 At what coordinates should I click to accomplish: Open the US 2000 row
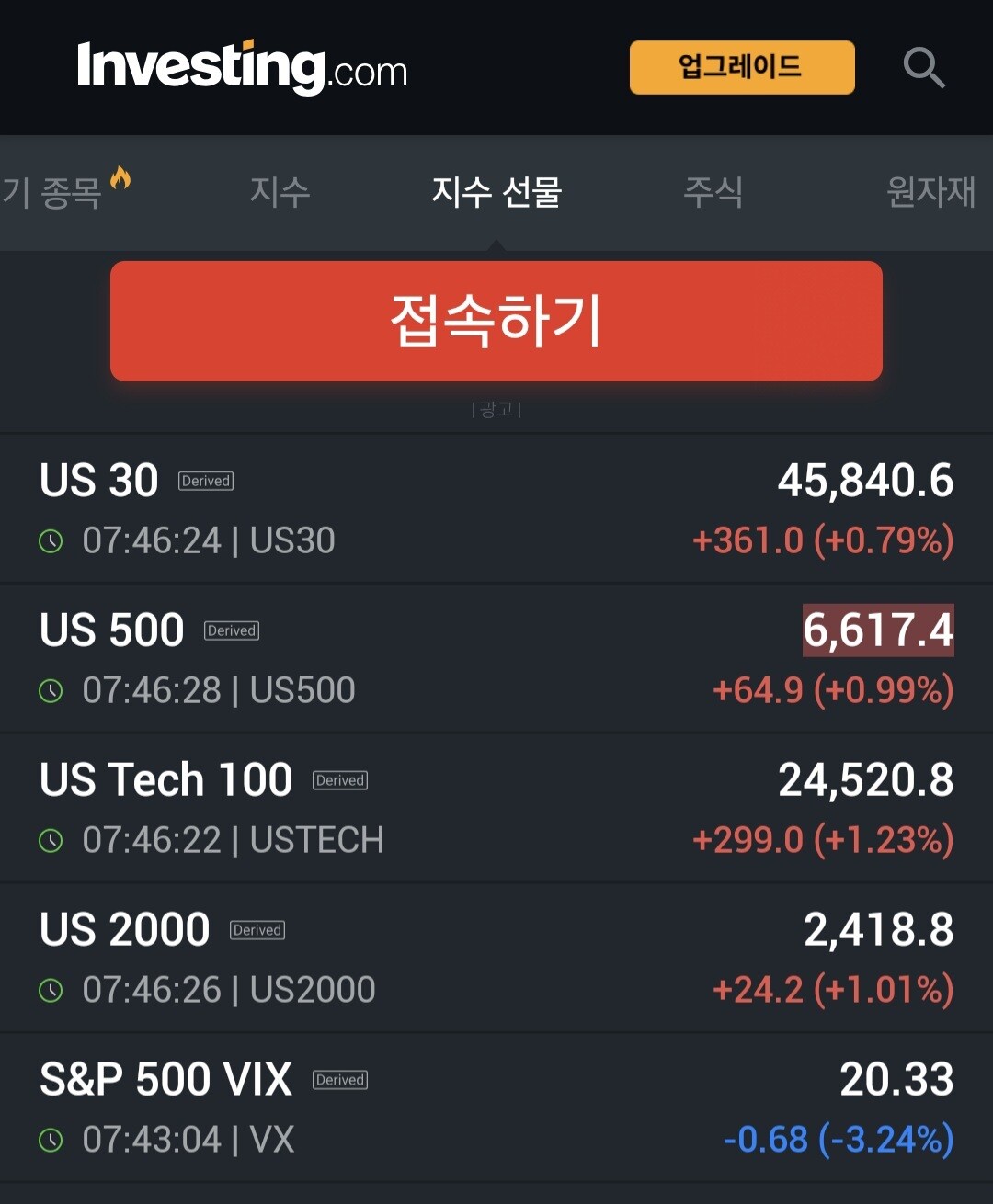click(x=496, y=958)
